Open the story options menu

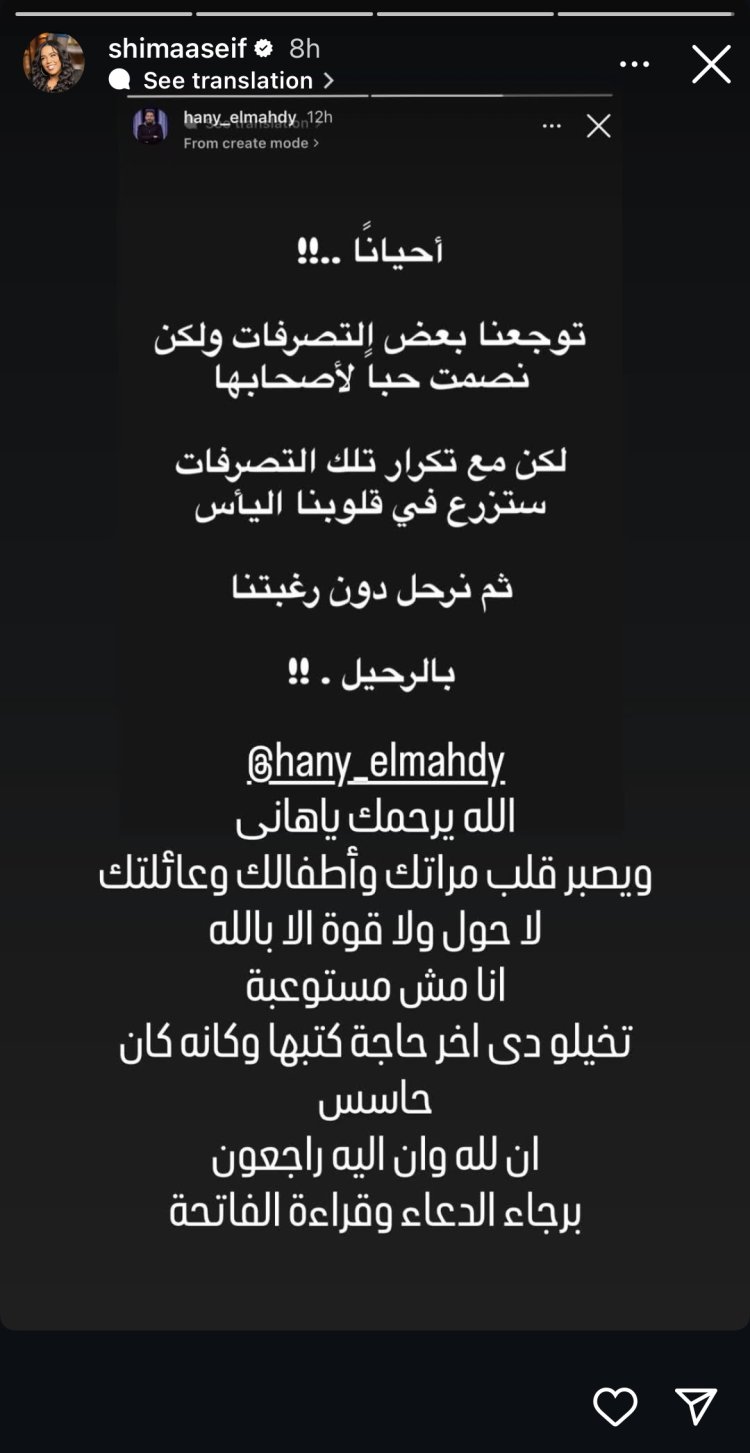pos(634,64)
